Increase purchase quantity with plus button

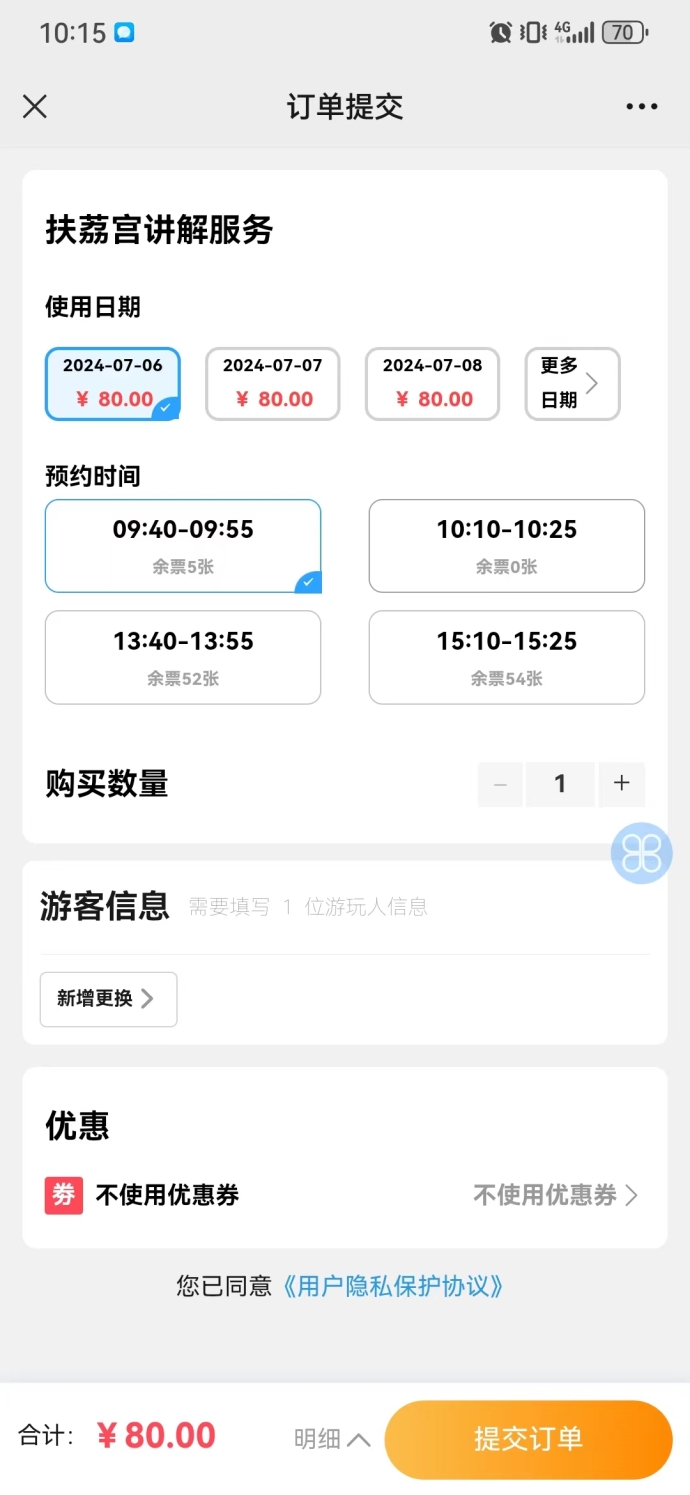(x=621, y=784)
